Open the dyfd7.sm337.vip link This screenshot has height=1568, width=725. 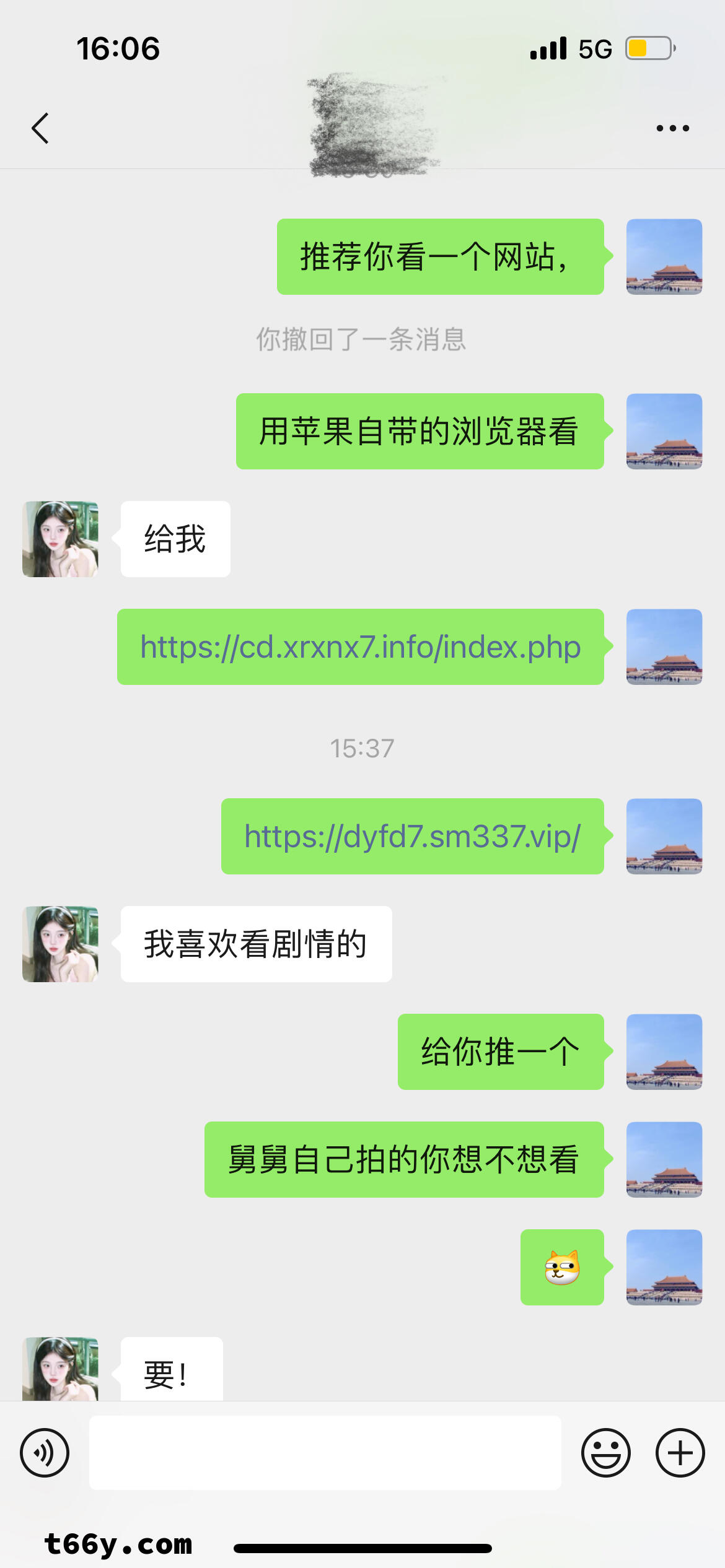[x=412, y=837]
